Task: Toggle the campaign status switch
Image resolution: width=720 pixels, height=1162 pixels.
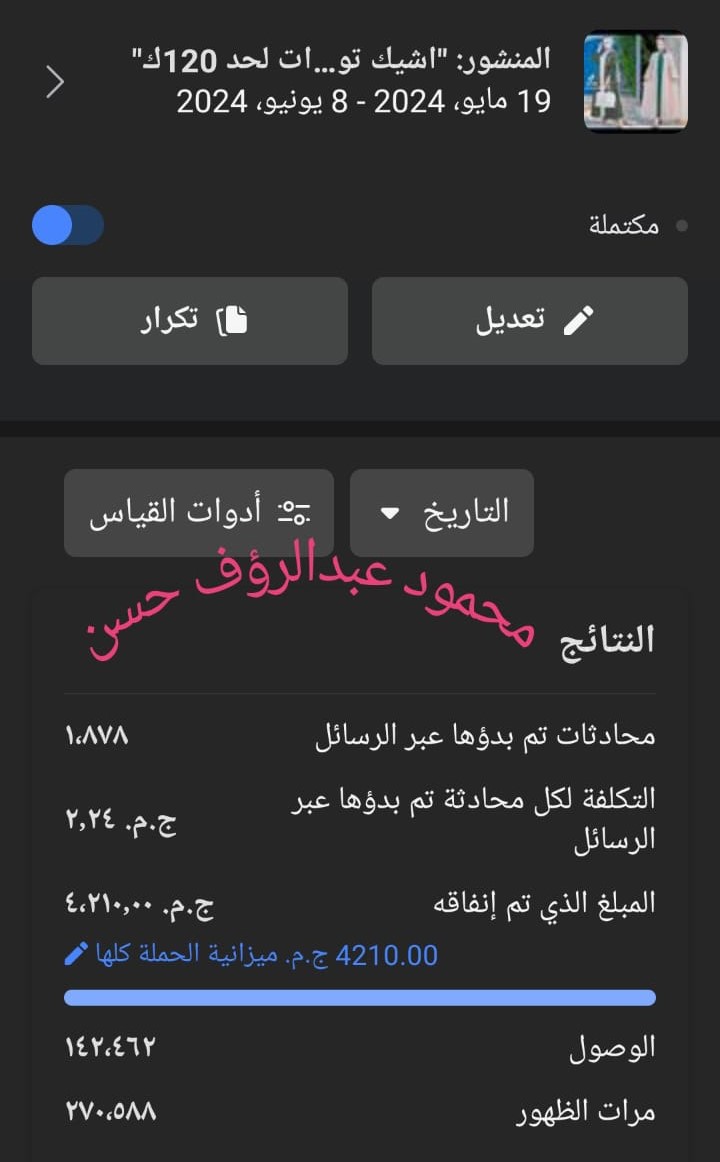Action: [68, 225]
